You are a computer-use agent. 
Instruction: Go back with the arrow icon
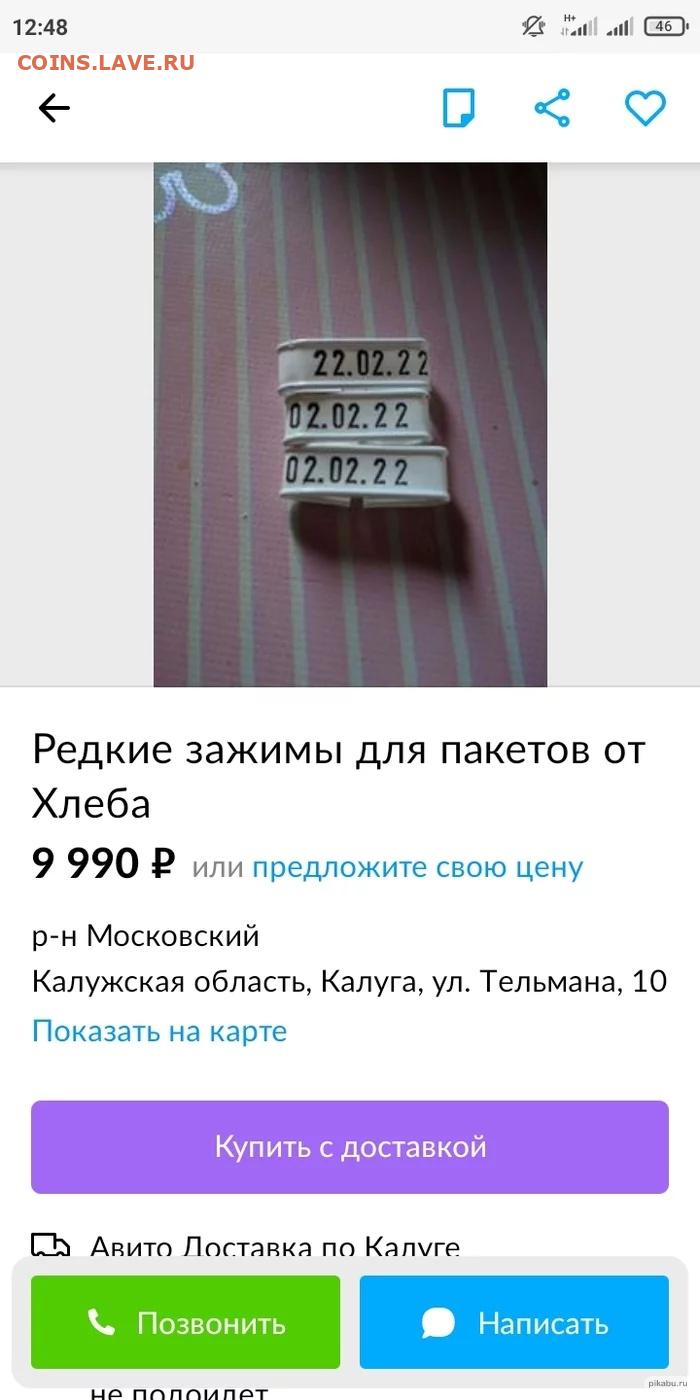(54, 108)
